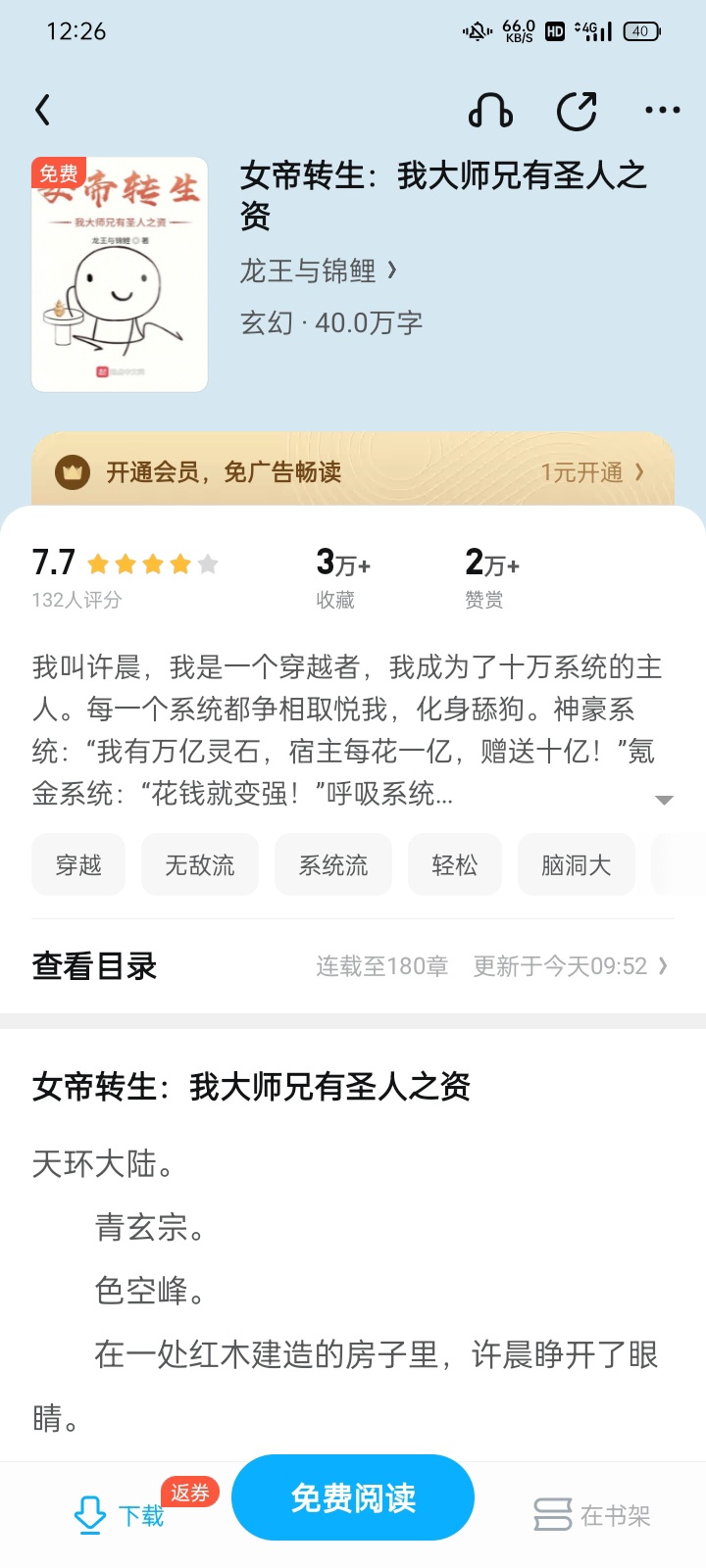The image size is (706, 1568).
Task: Tap the 在书架 bookshelf button
Action: 592,1515
